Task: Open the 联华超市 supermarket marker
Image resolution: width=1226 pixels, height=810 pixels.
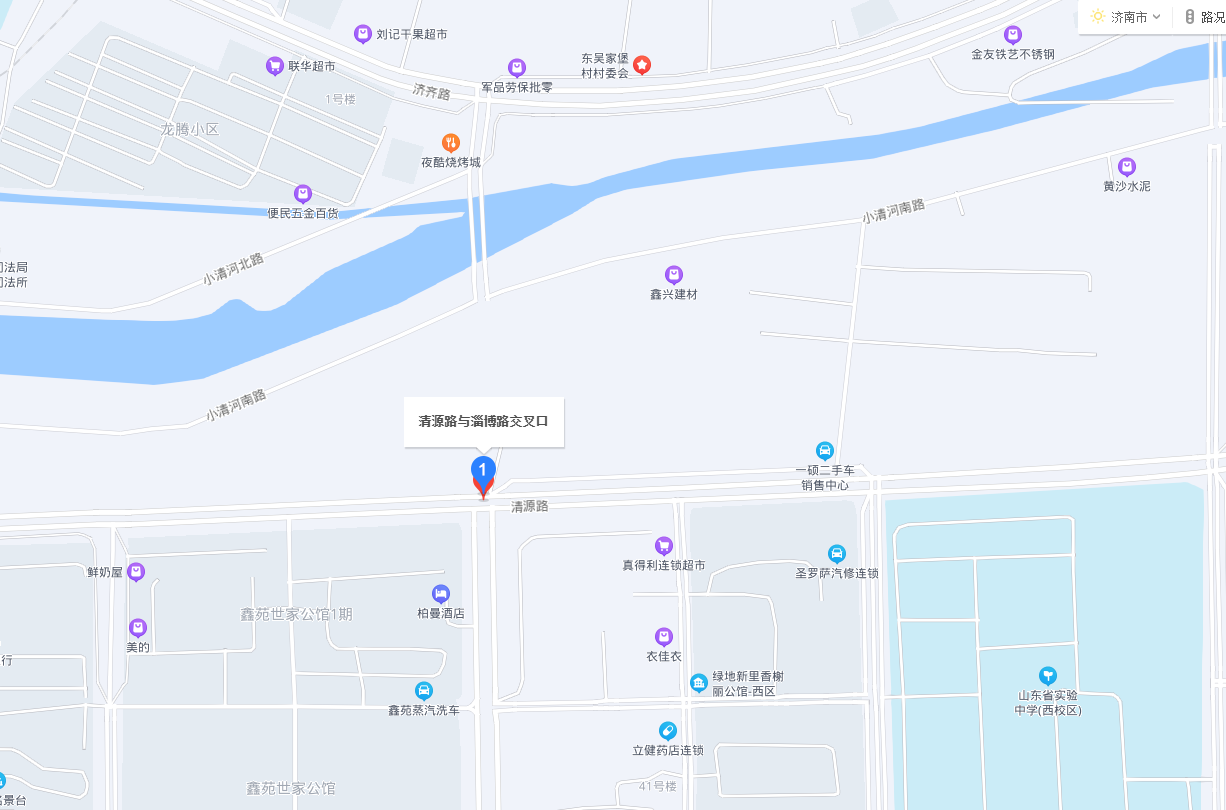Action: point(274,66)
